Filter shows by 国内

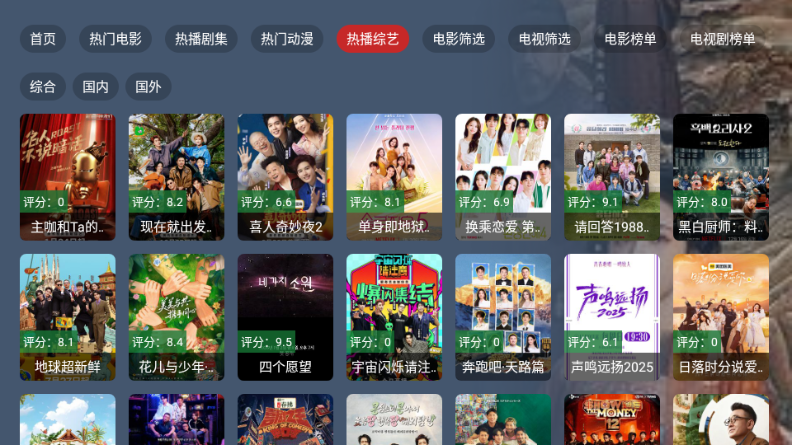pyautogui.click(x=96, y=86)
